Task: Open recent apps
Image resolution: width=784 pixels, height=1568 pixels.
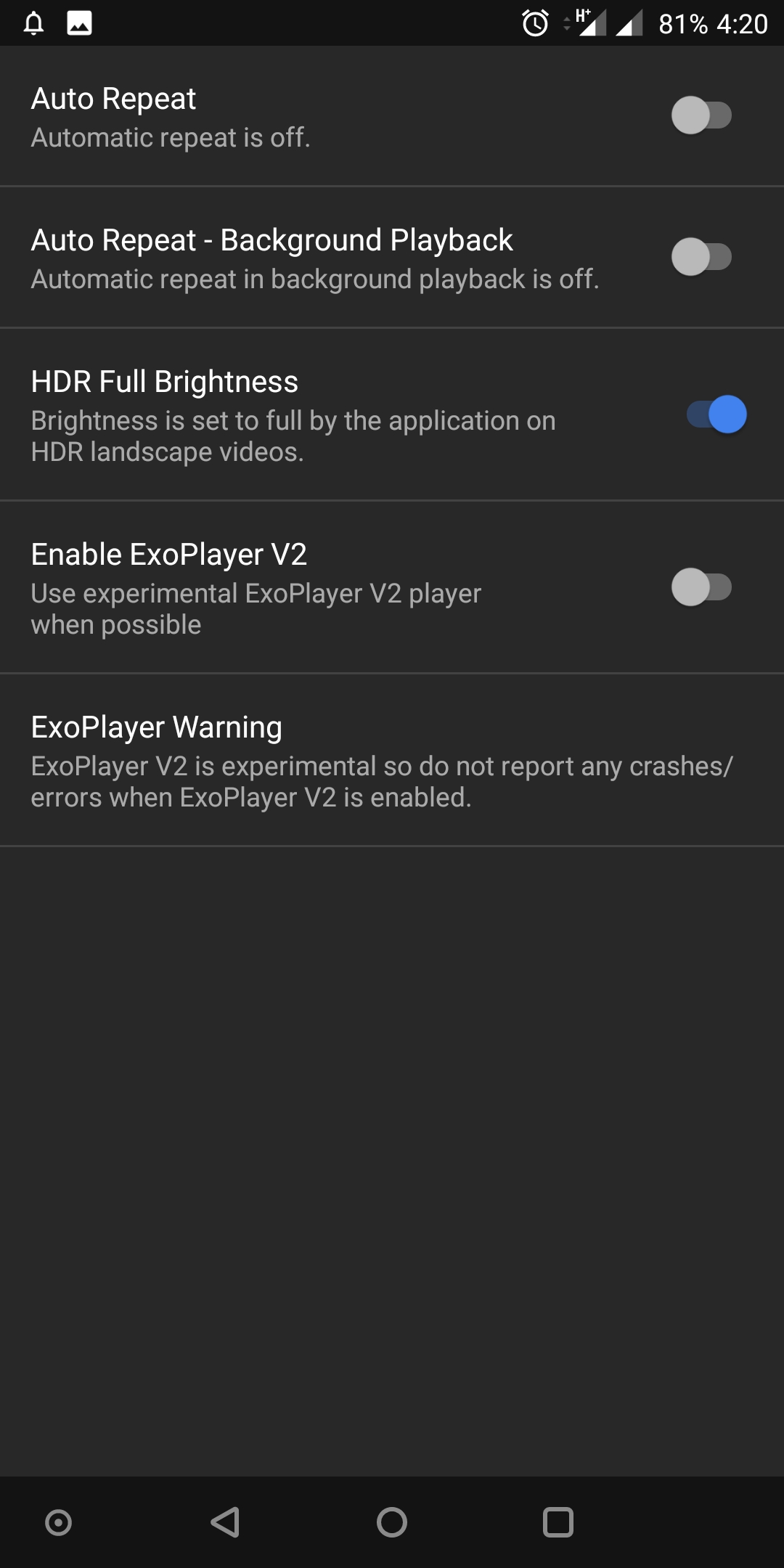Action: pos(558,1522)
